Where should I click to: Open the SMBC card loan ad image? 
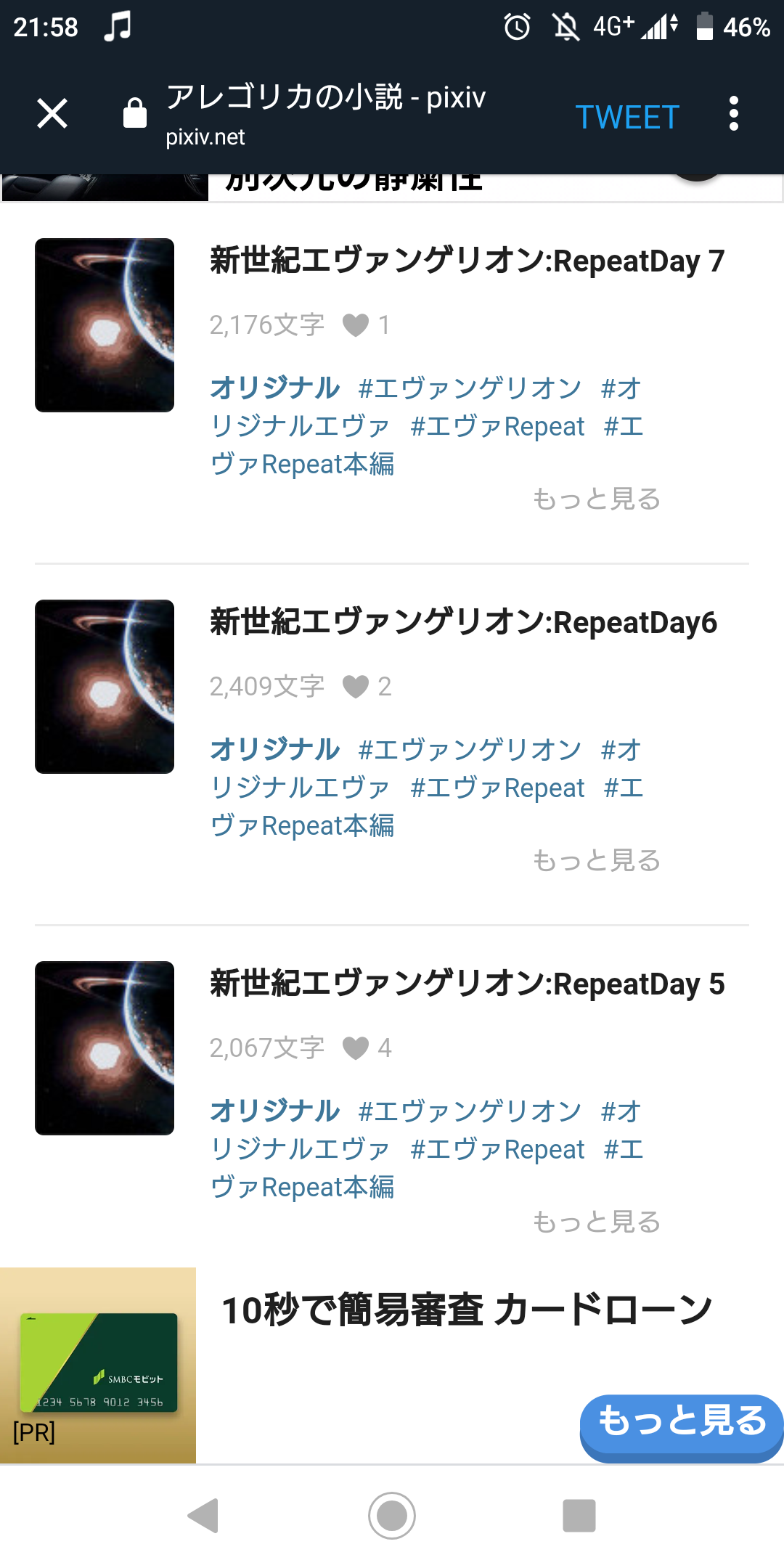(x=98, y=1365)
